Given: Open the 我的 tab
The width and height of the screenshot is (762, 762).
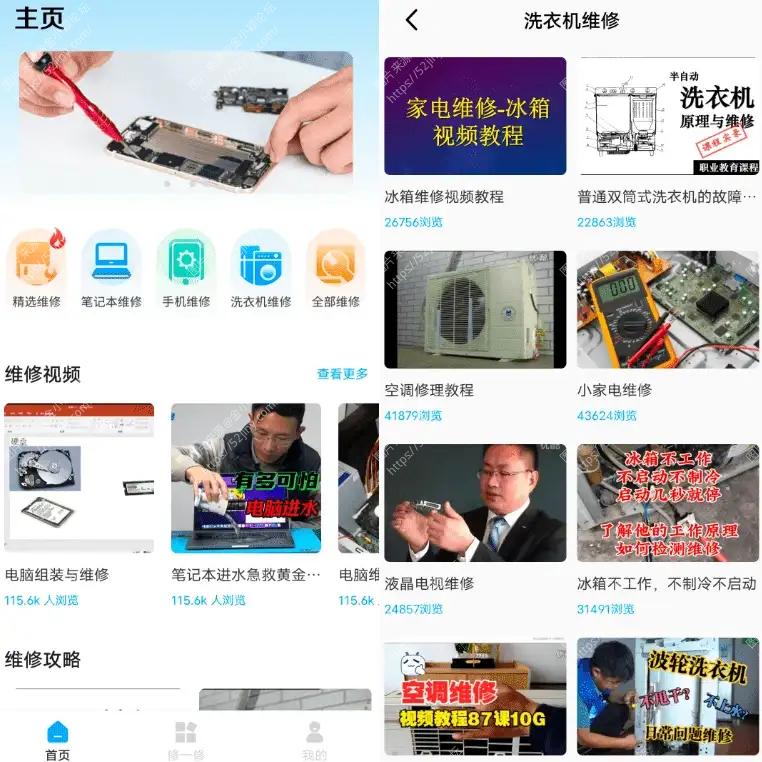Looking at the screenshot, I should 314,740.
